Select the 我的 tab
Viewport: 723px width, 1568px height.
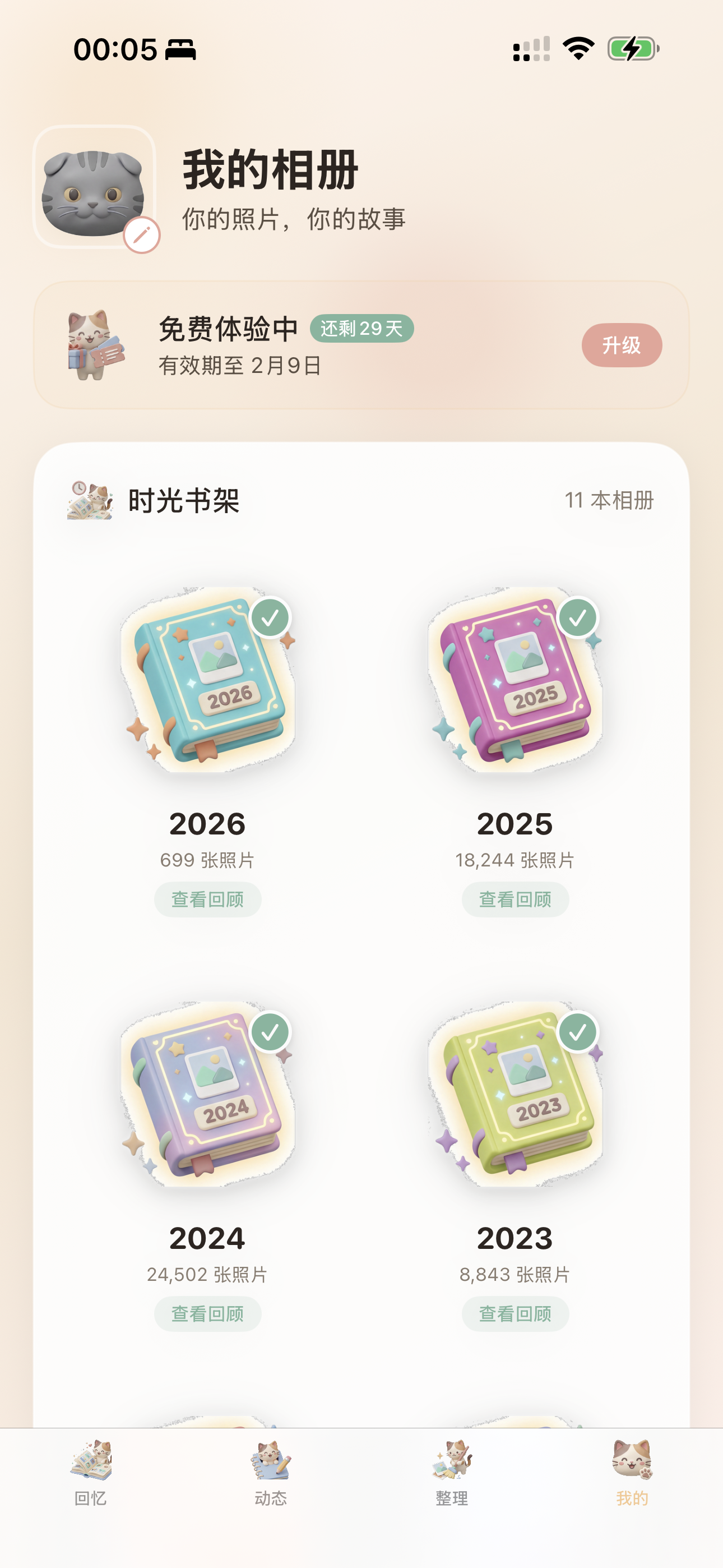pyautogui.click(x=632, y=1472)
